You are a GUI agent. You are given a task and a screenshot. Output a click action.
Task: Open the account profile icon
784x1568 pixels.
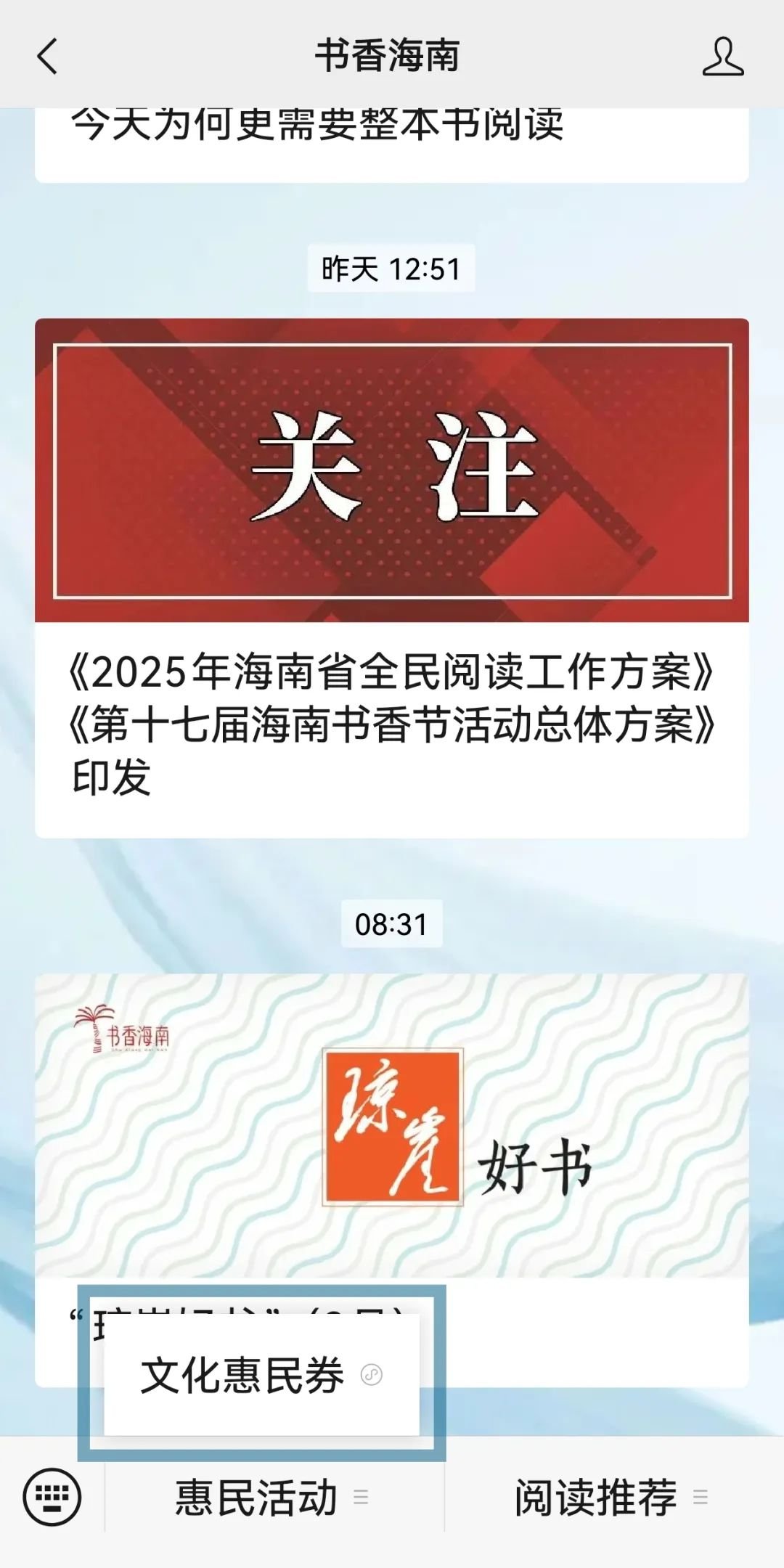coord(722,57)
